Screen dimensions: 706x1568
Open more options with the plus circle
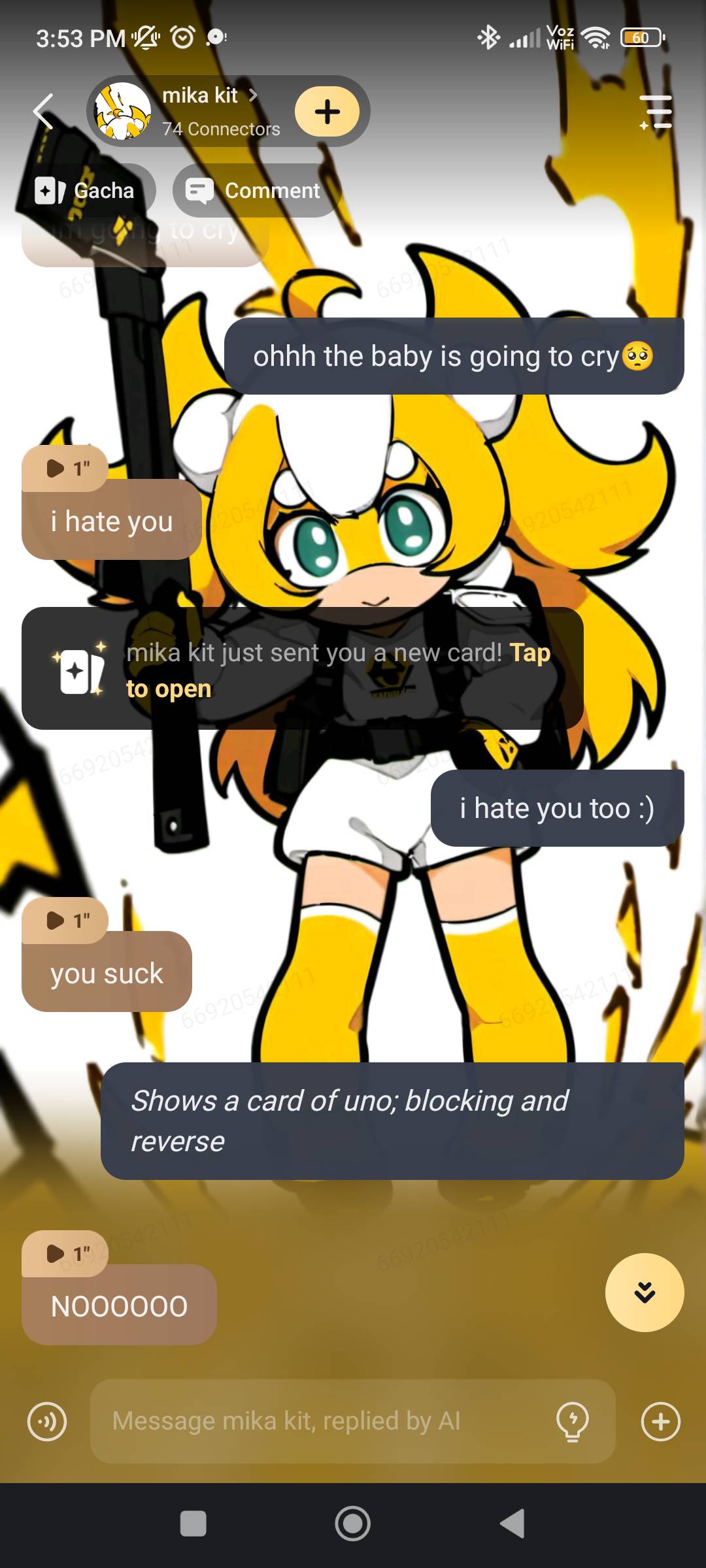660,1421
